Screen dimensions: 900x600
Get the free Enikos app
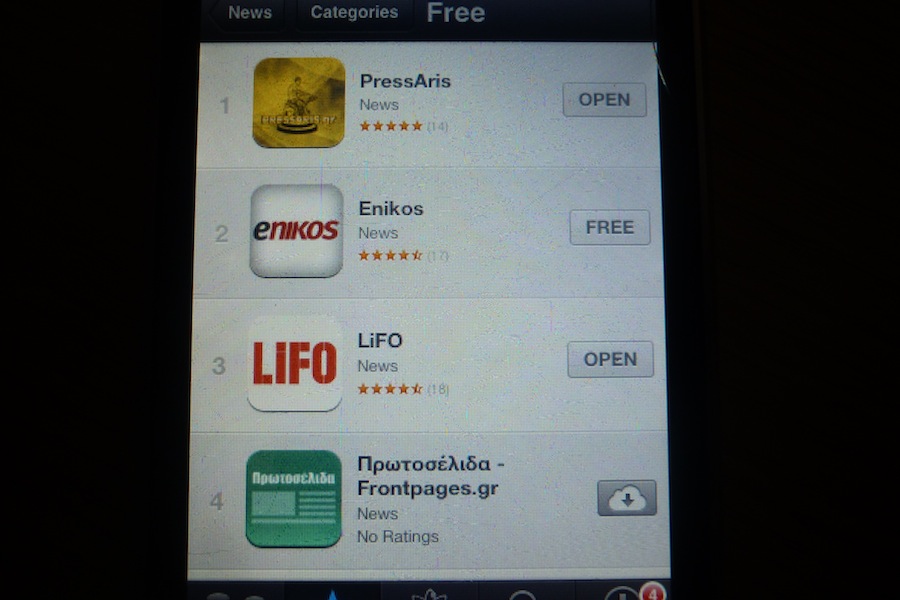point(609,227)
